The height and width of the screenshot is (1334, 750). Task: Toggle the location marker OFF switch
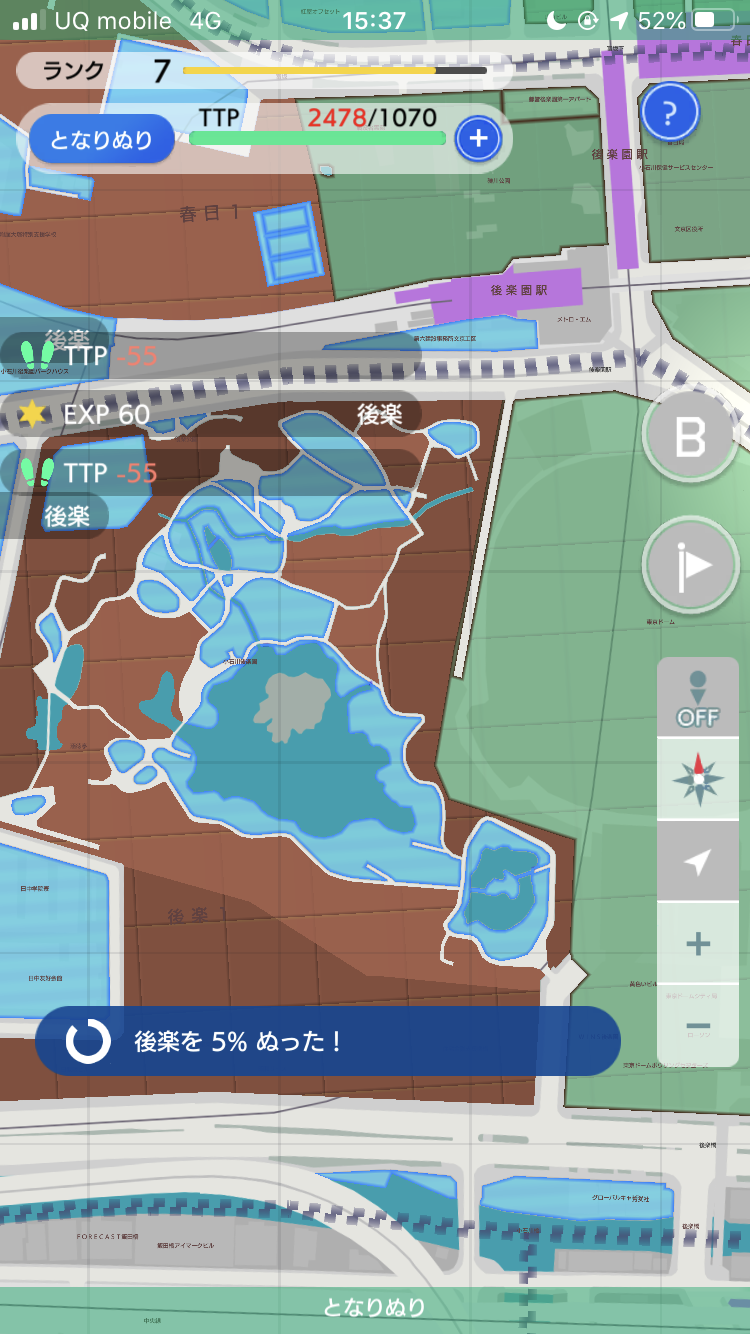coord(698,698)
